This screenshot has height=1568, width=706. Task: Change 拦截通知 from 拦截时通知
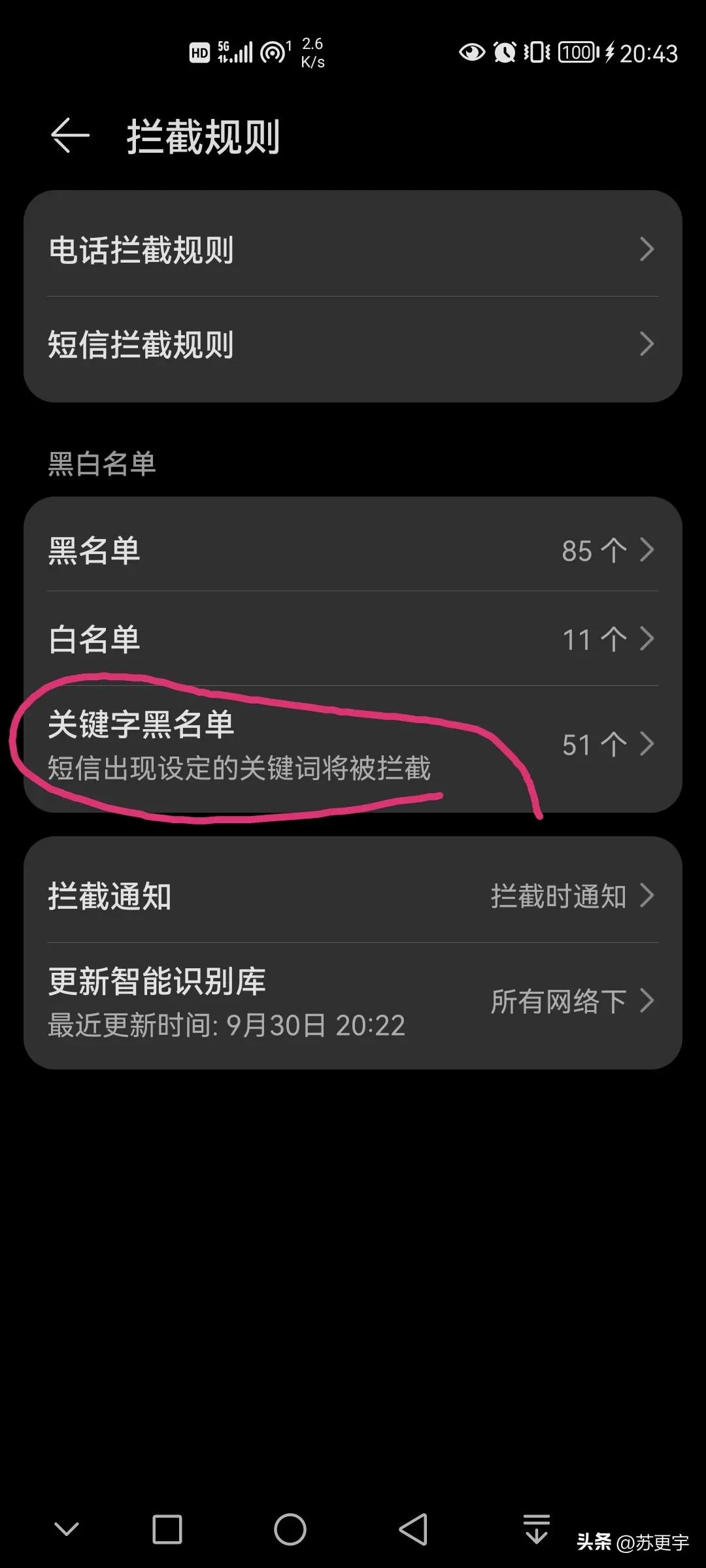tap(353, 897)
